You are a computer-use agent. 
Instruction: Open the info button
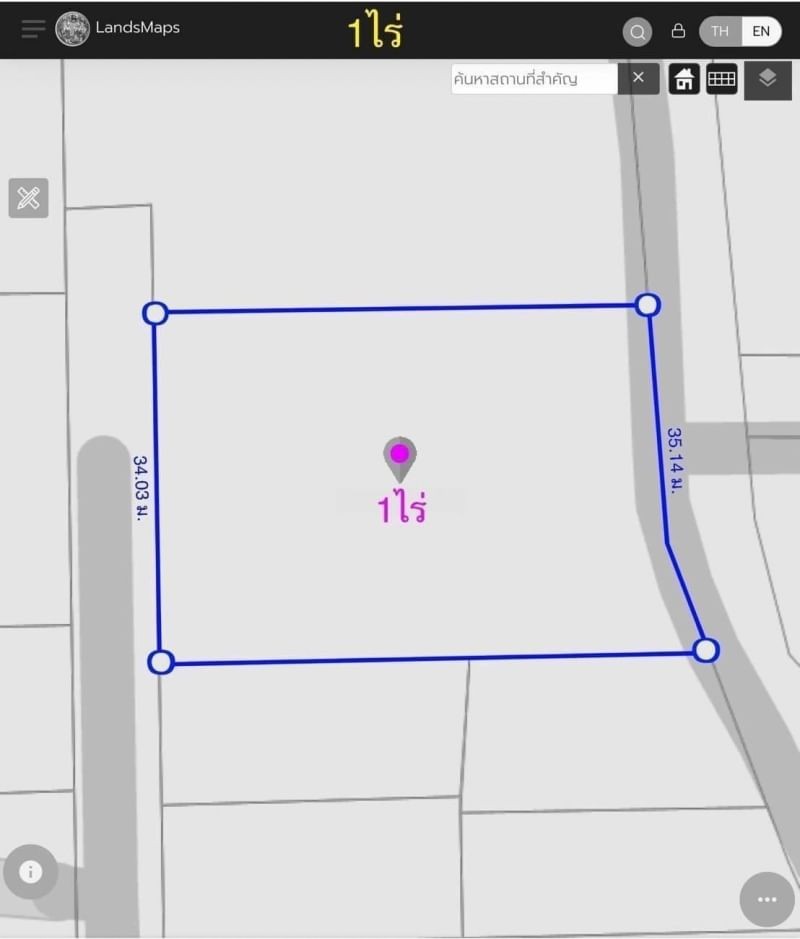pos(30,872)
